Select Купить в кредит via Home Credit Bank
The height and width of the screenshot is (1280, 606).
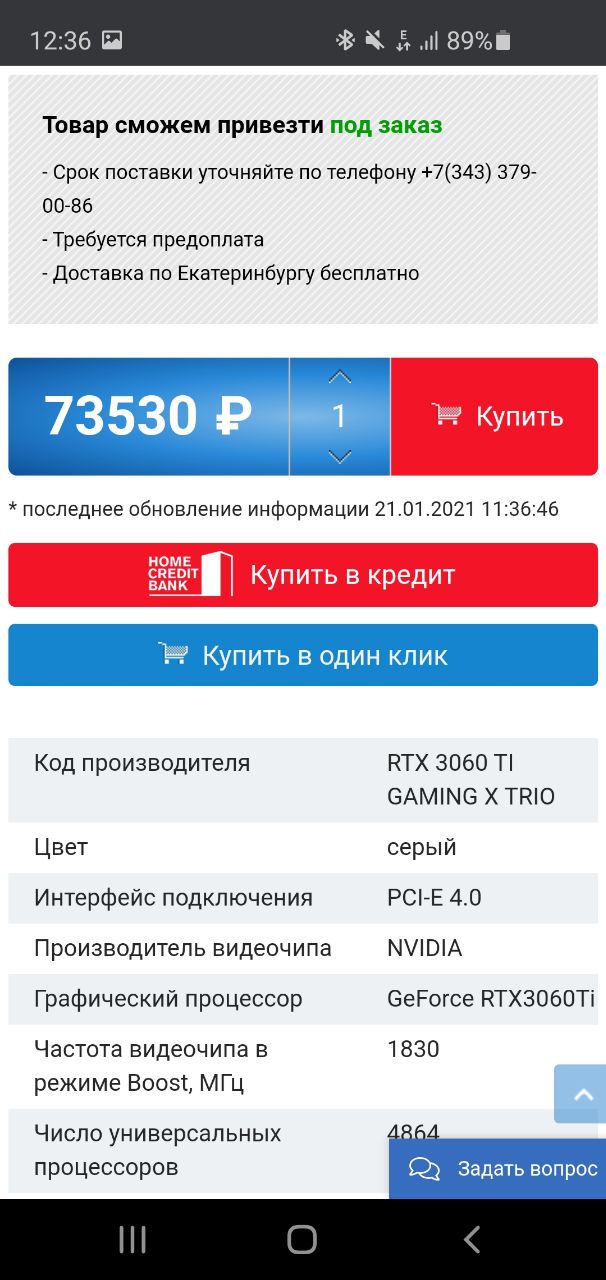303,575
